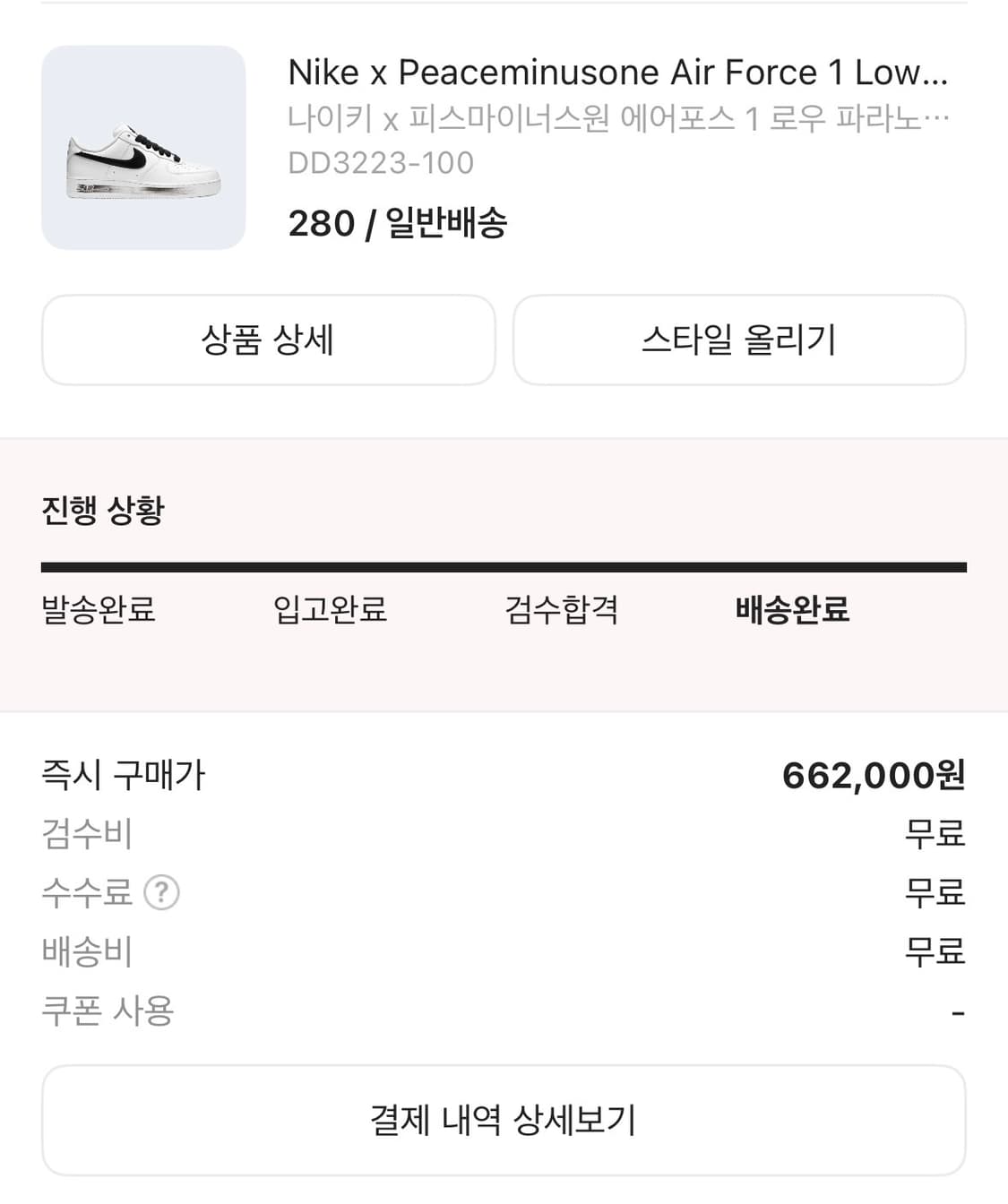Viewport: 1008px width, 1204px height.
Task: Click the 쿠폰 사용 row
Action: 106,1010
